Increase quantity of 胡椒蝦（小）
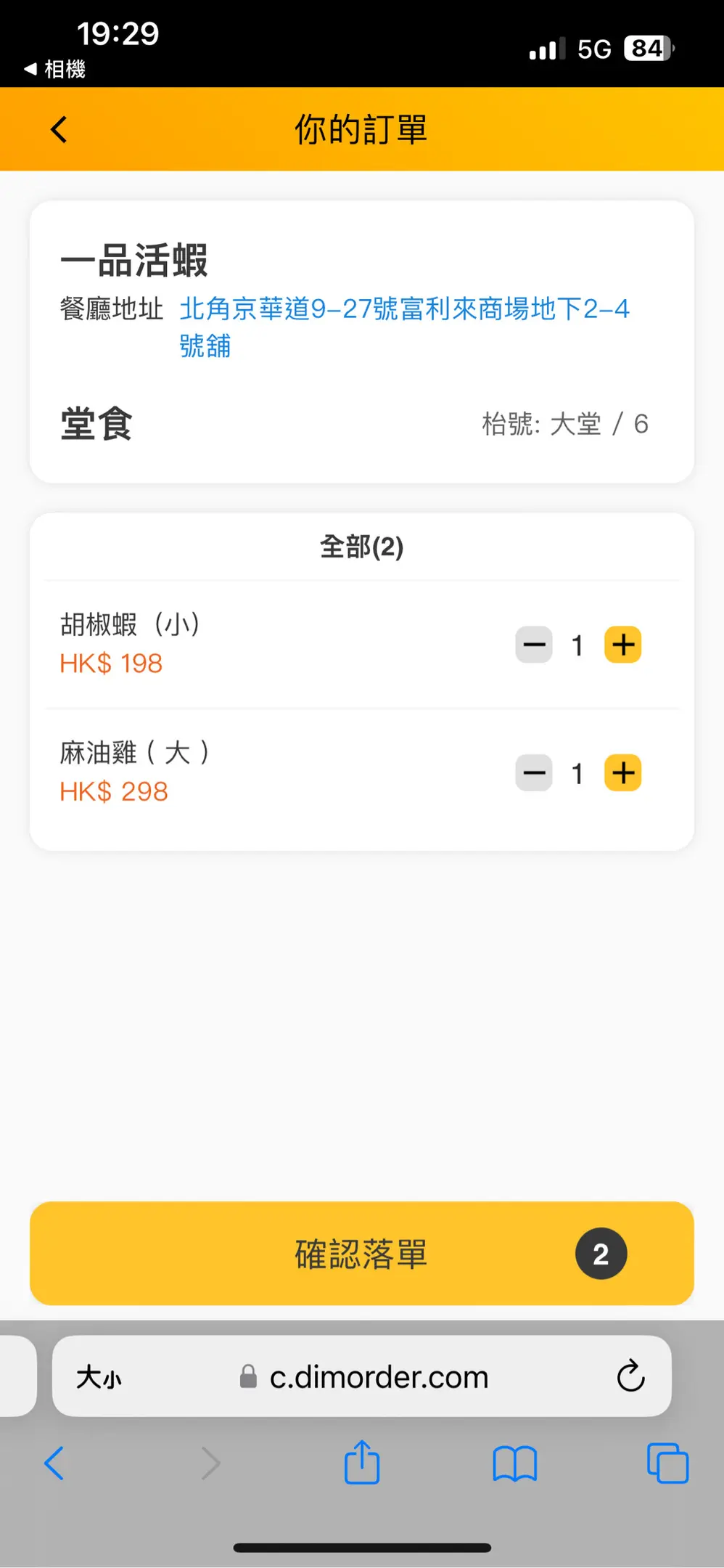Image resolution: width=724 pixels, height=1568 pixels. click(x=623, y=645)
